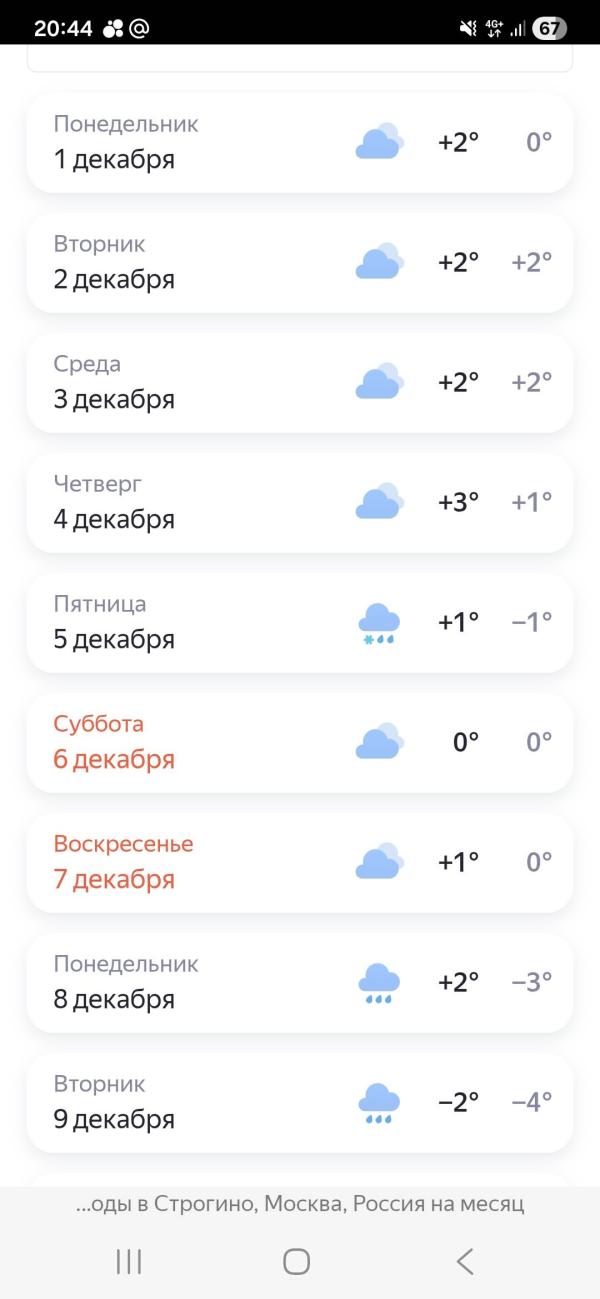Image resolution: width=600 pixels, height=1299 pixels.
Task: Open Понедельник 8 декабря forecast
Action: pyautogui.click(x=300, y=983)
